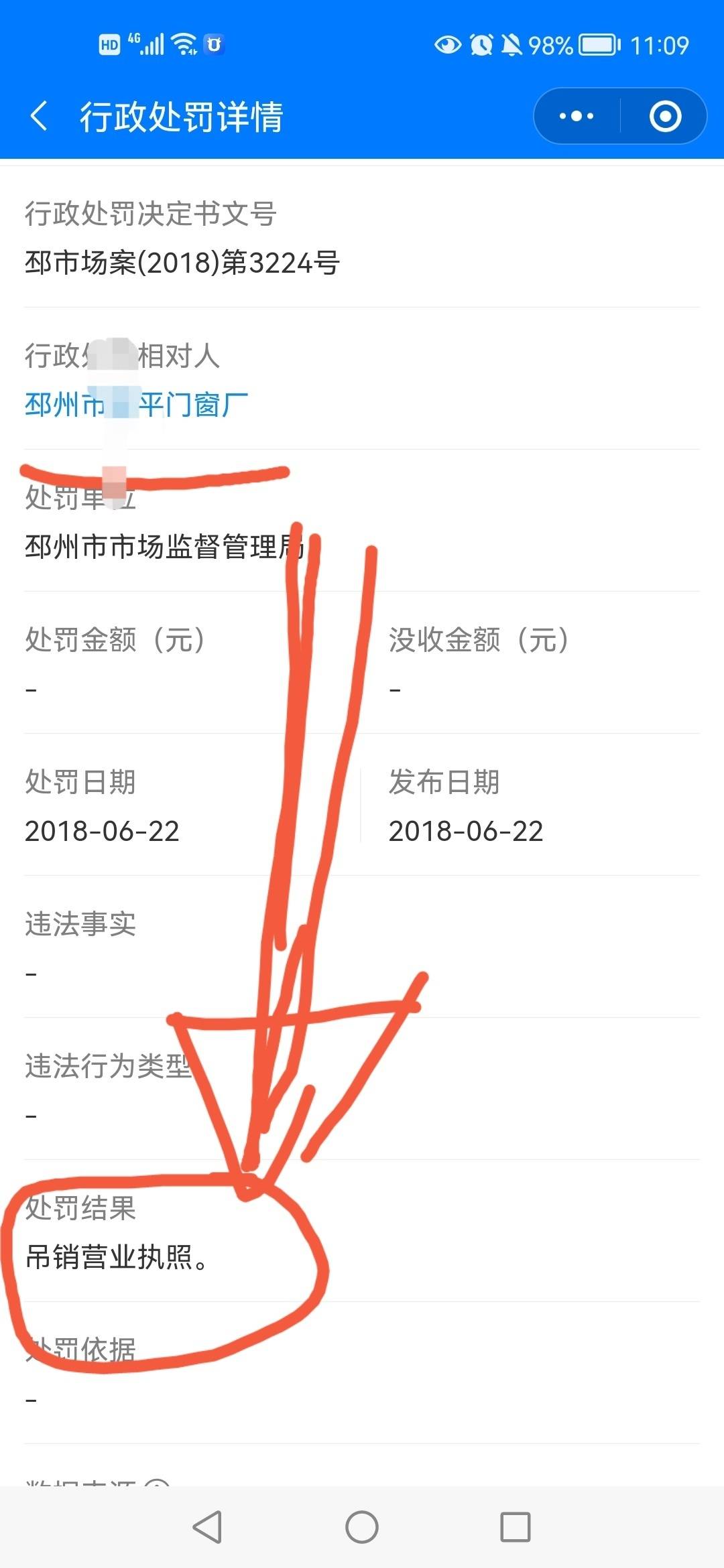Open the recent apps overview

[516, 1527]
